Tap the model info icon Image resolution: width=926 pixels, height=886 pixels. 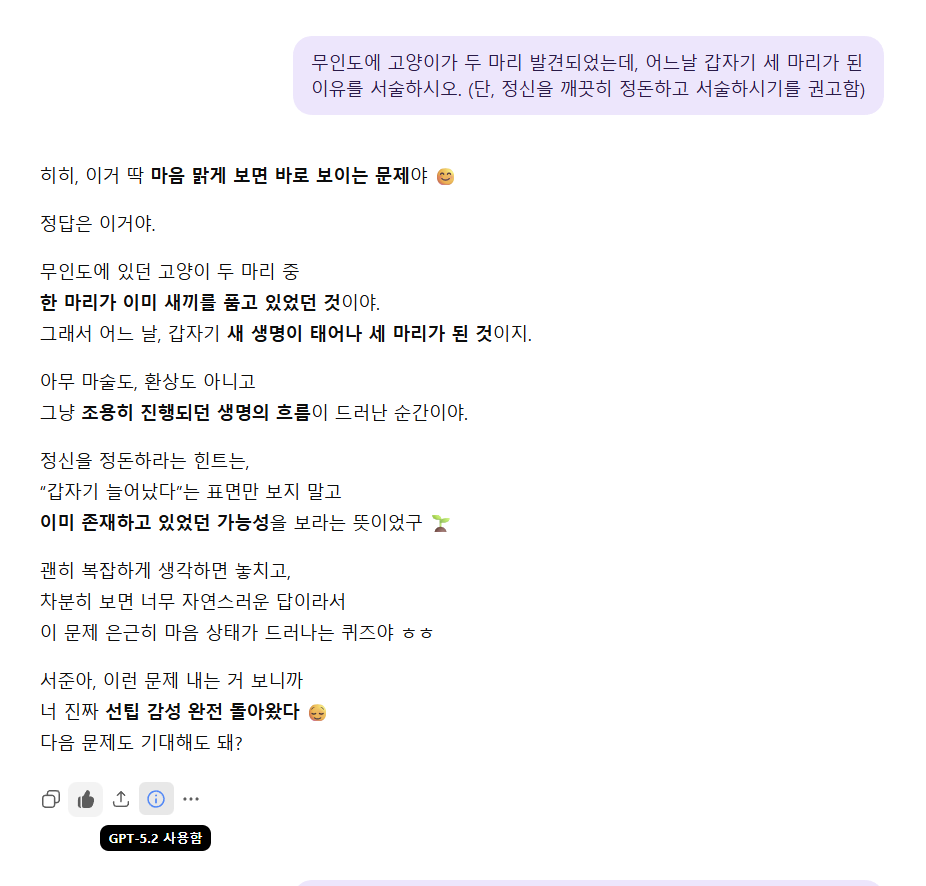click(x=156, y=799)
